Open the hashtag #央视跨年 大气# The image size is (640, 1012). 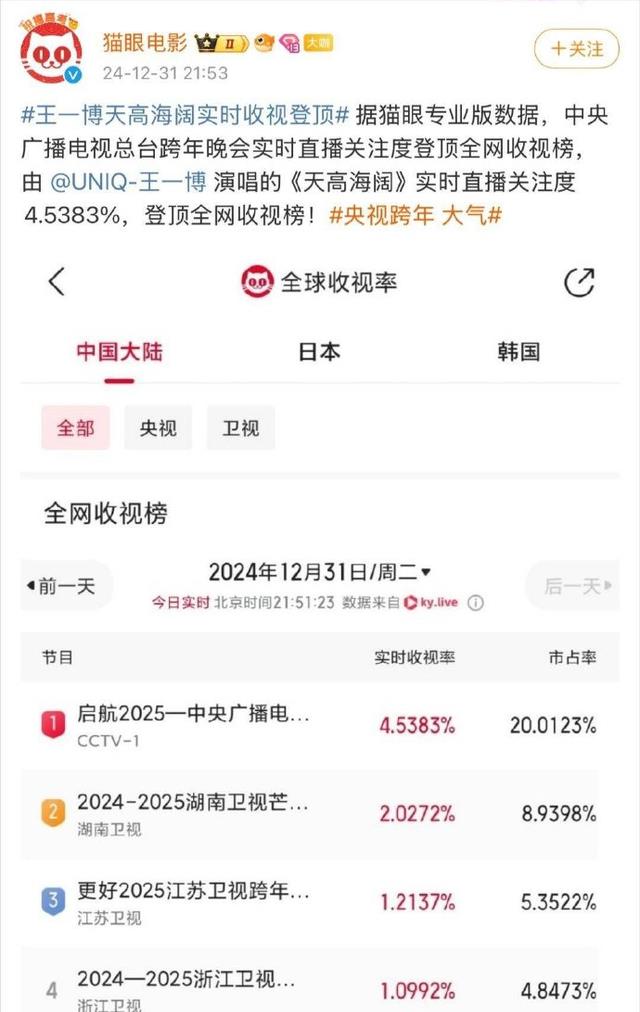click(x=415, y=216)
